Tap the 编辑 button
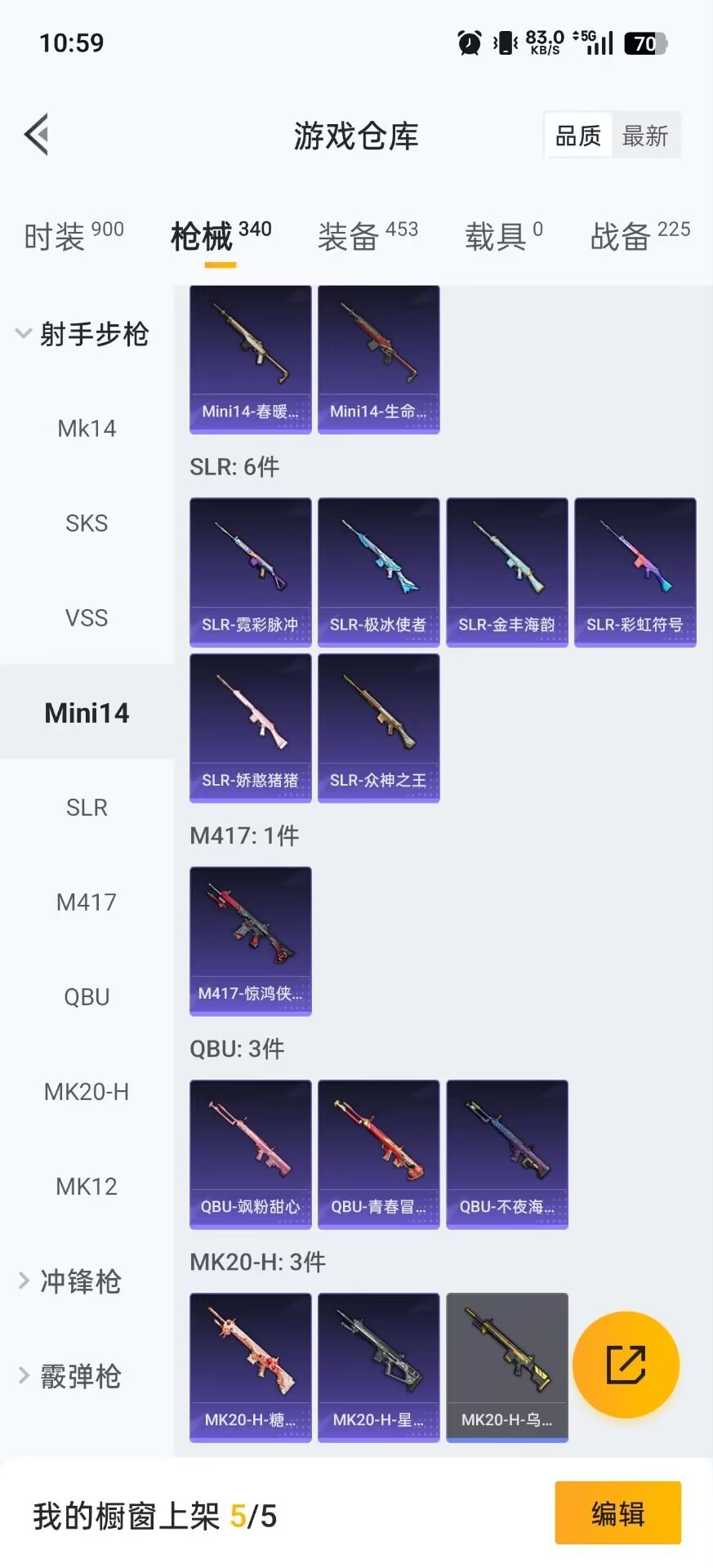 coord(617,1513)
